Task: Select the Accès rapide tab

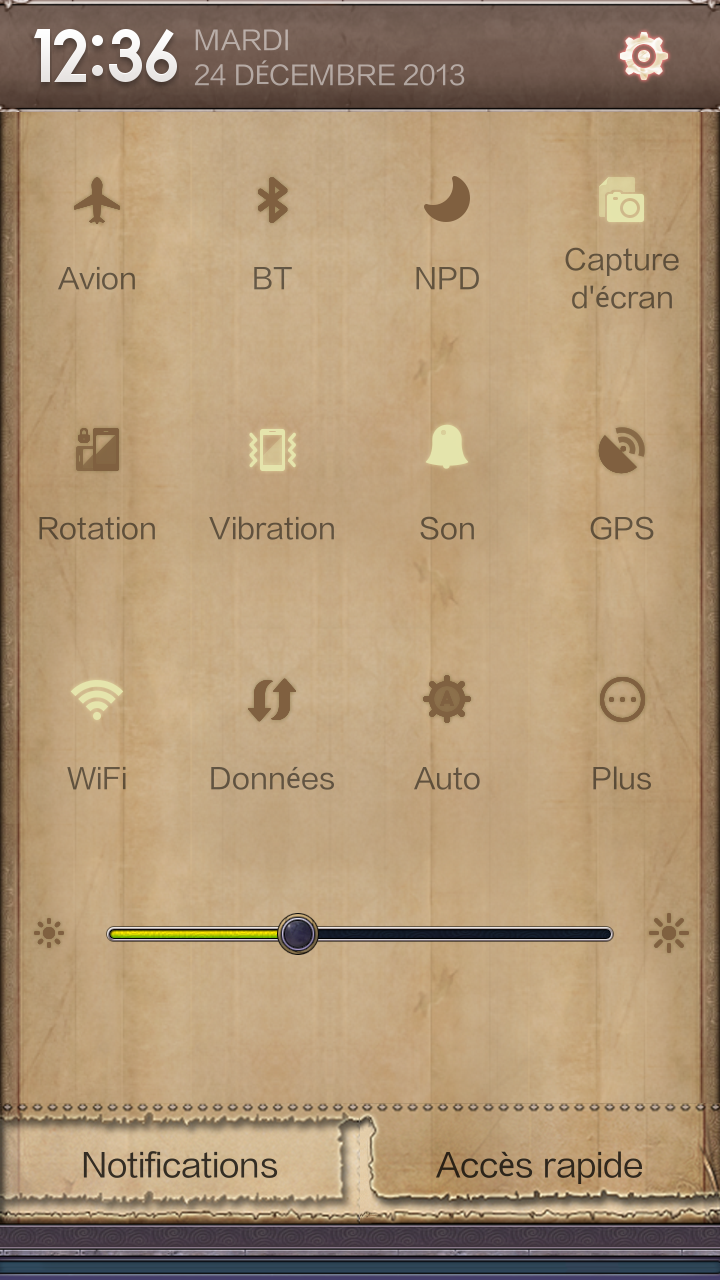Action: tap(539, 1165)
